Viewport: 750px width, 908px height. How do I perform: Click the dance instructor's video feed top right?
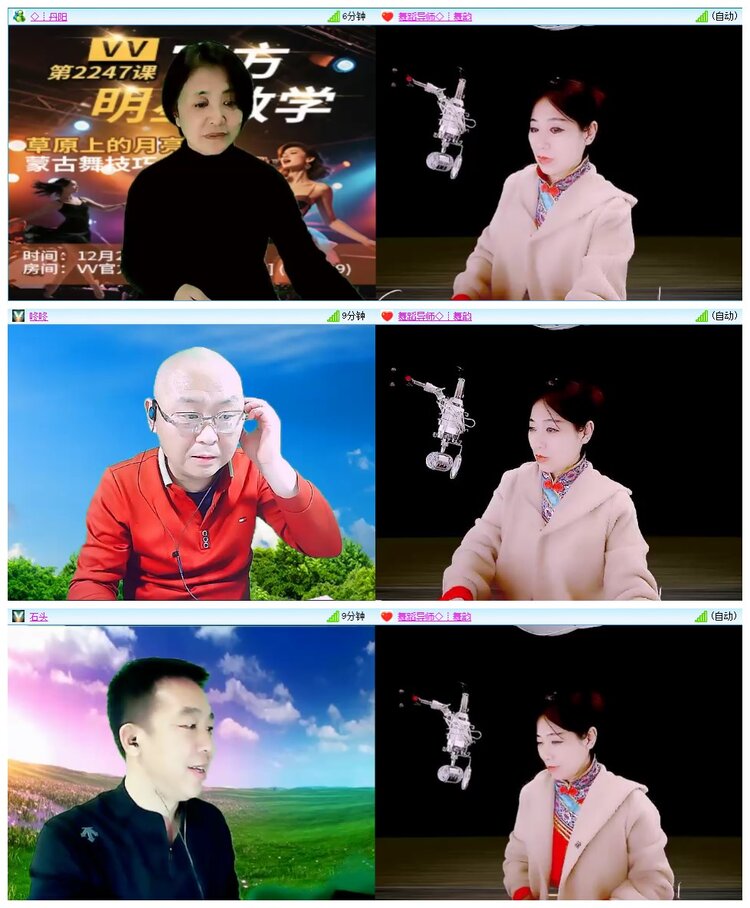click(x=560, y=160)
